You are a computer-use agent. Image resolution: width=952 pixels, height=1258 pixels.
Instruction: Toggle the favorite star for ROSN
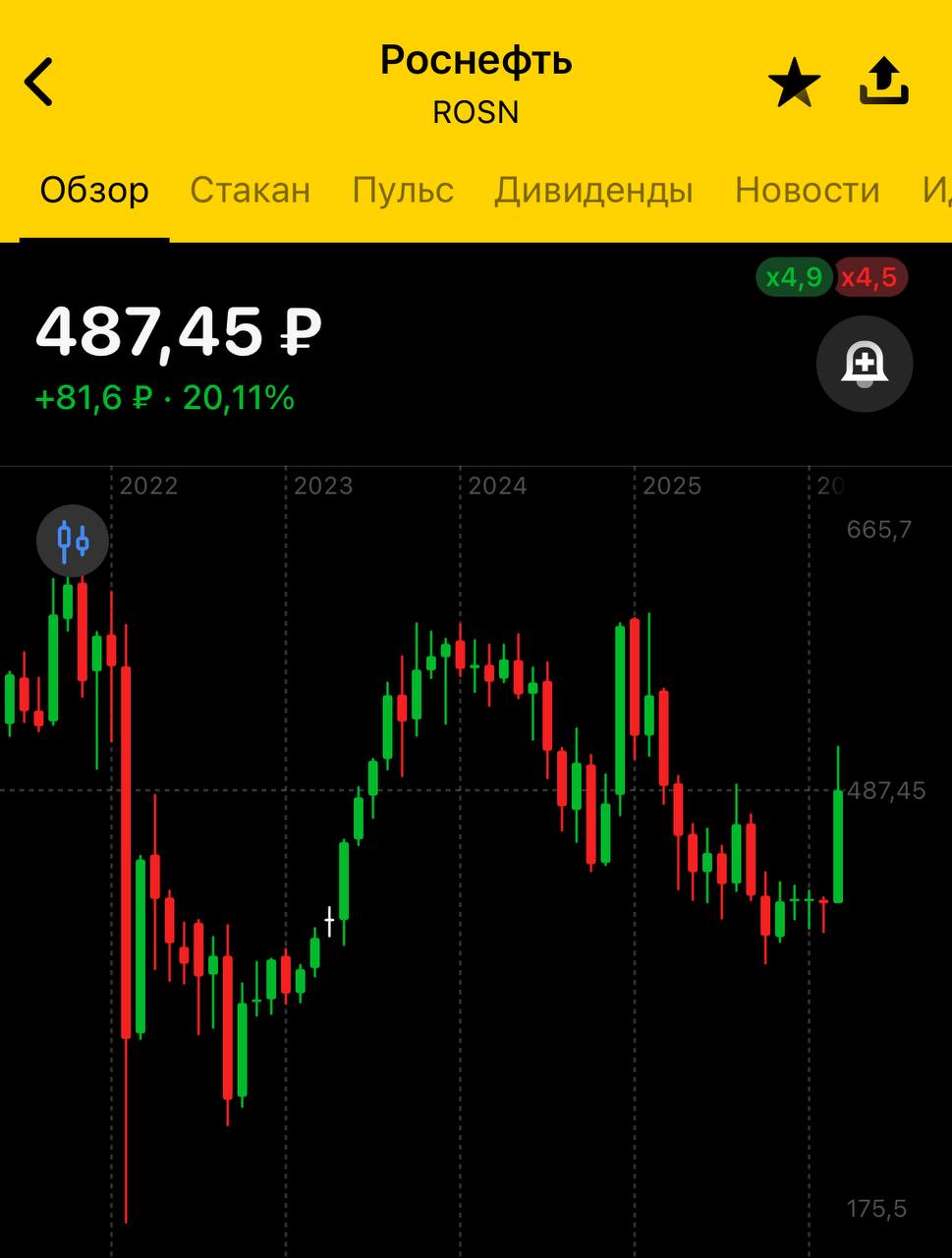coord(794,83)
